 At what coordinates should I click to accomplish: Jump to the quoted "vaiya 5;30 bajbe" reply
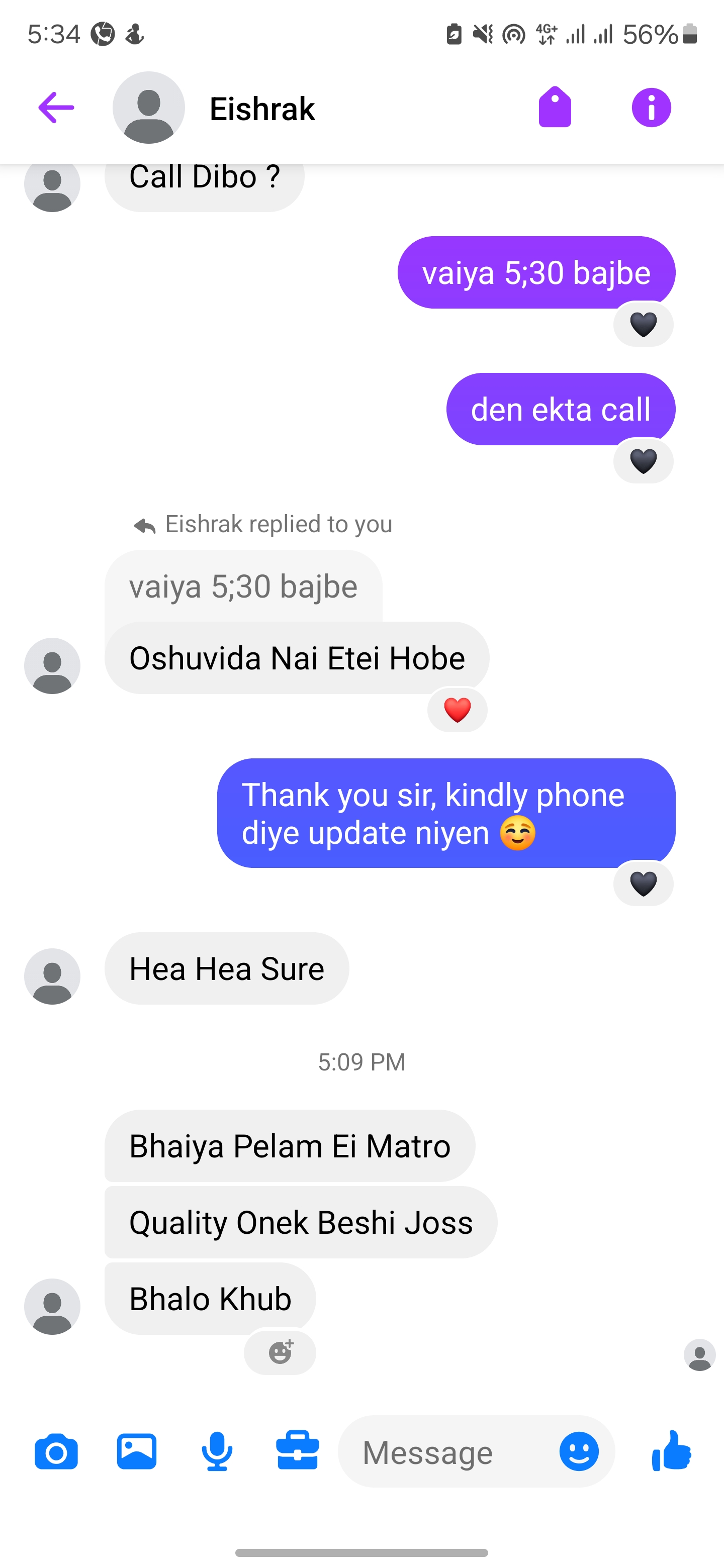243,587
